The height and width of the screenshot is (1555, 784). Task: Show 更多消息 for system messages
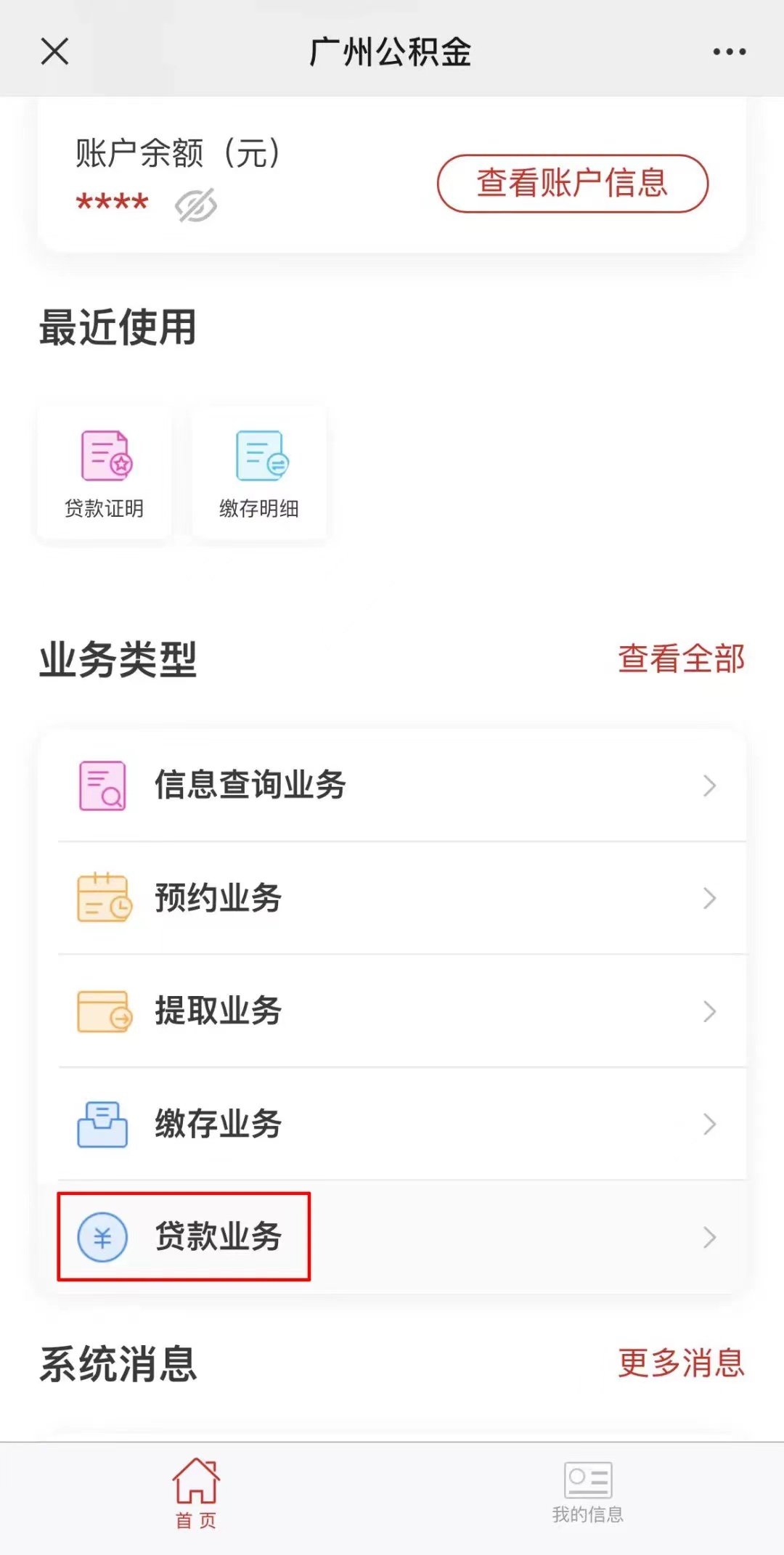tap(681, 1363)
